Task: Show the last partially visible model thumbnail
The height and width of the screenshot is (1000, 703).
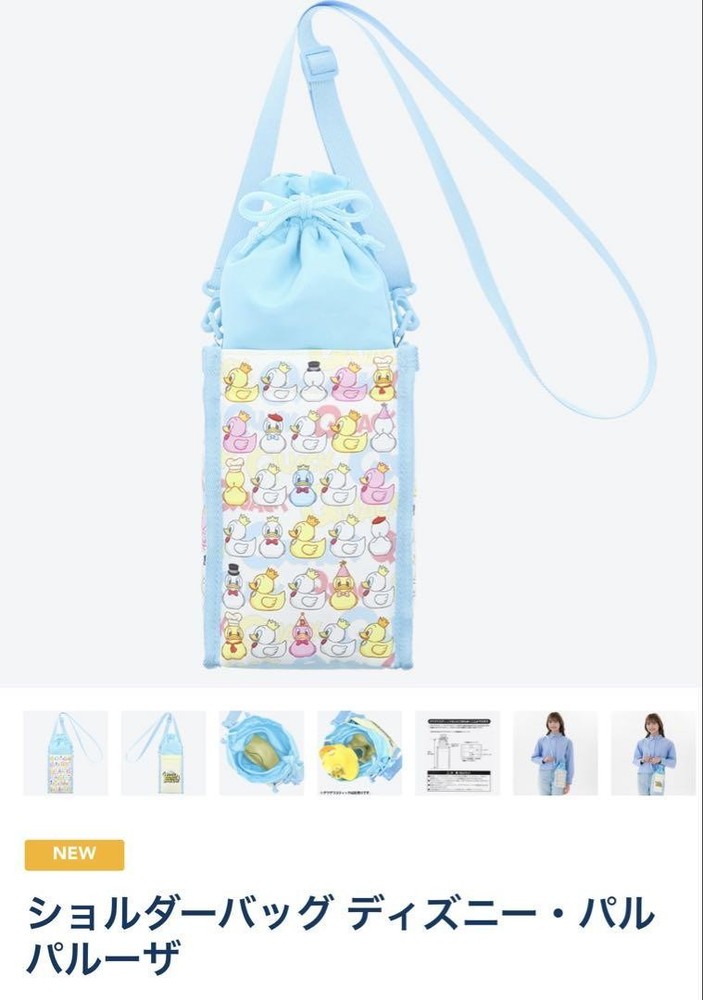Action: pos(653,753)
